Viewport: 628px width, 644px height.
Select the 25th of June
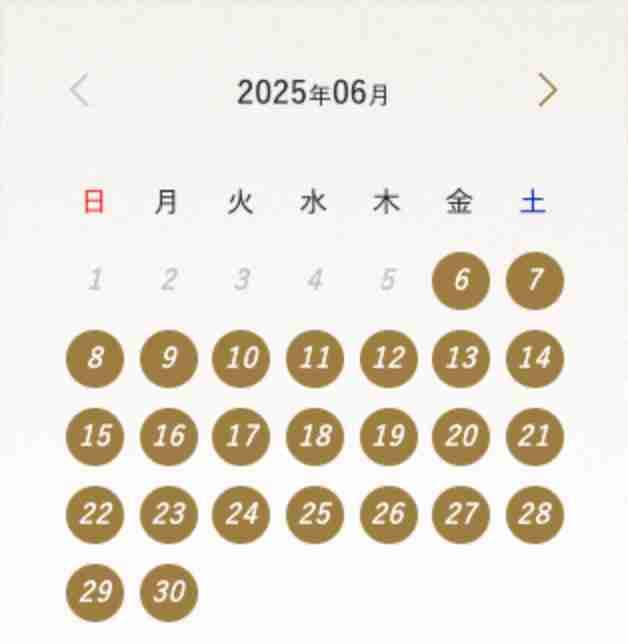(315, 514)
